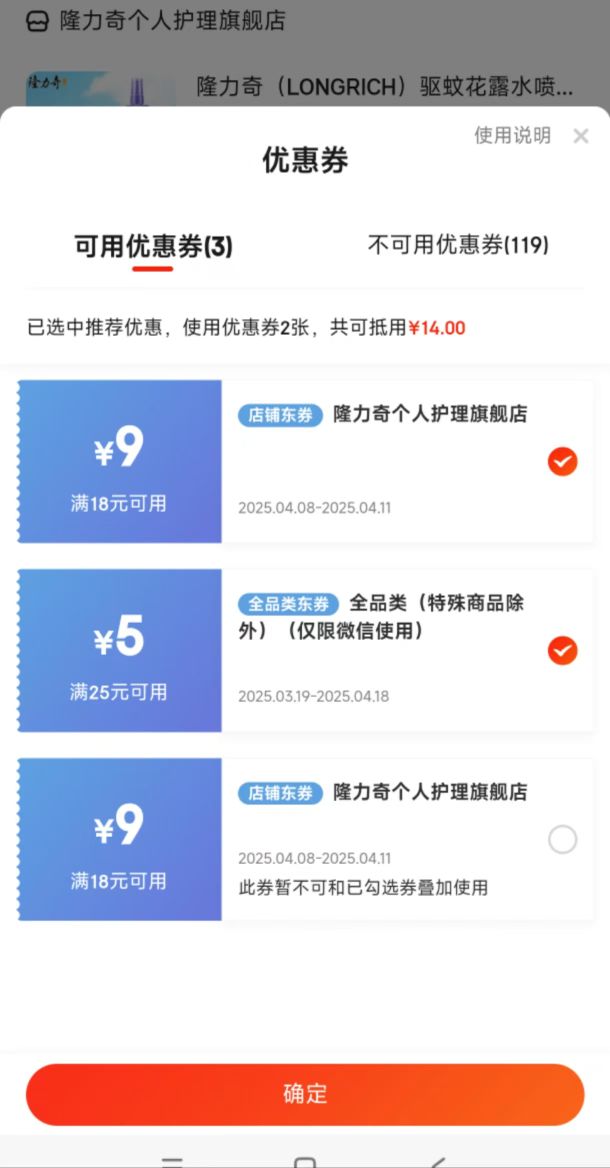Screen dimensions: 610x1168
Task: Uncheck the first ¥9 店铺东券 coupon
Action: (x=562, y=461)
